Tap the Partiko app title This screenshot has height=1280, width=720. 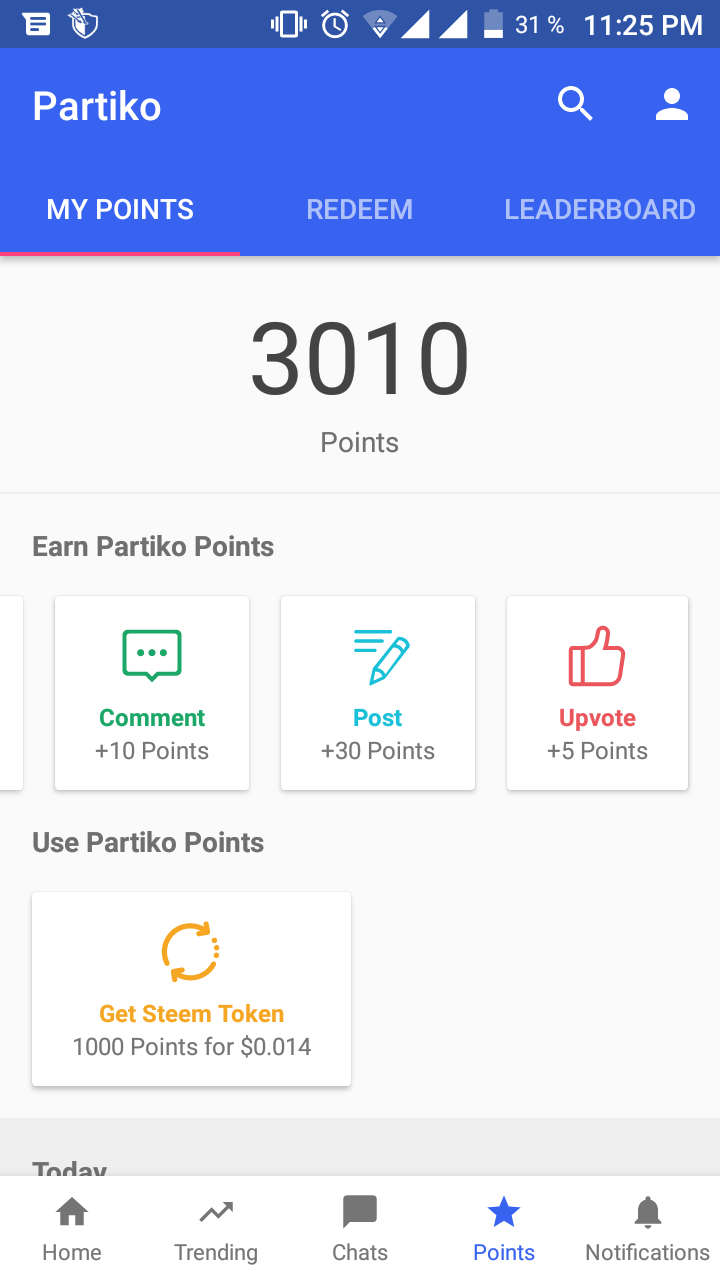tap(96, 105)
